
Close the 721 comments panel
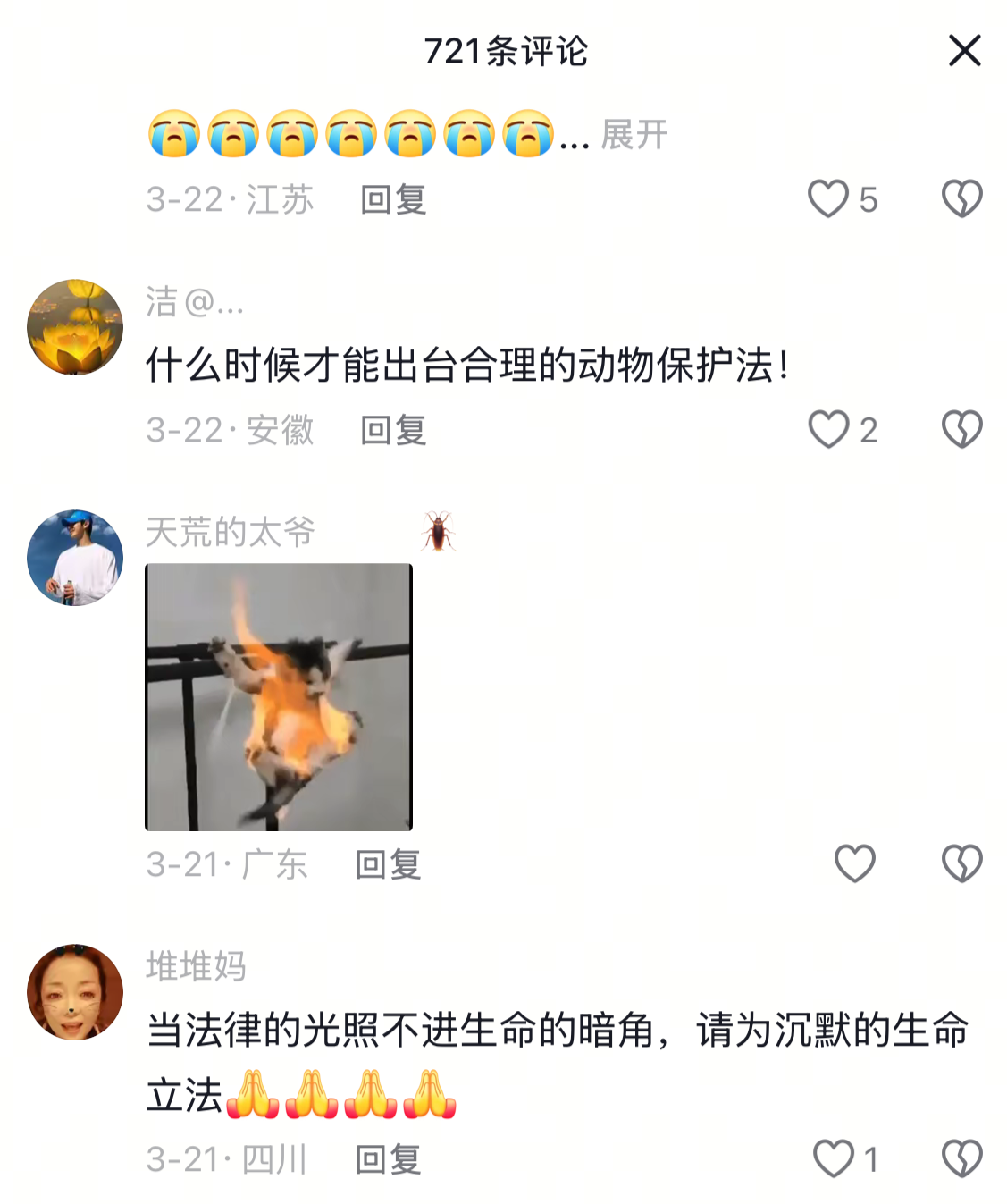click(964, 51)
